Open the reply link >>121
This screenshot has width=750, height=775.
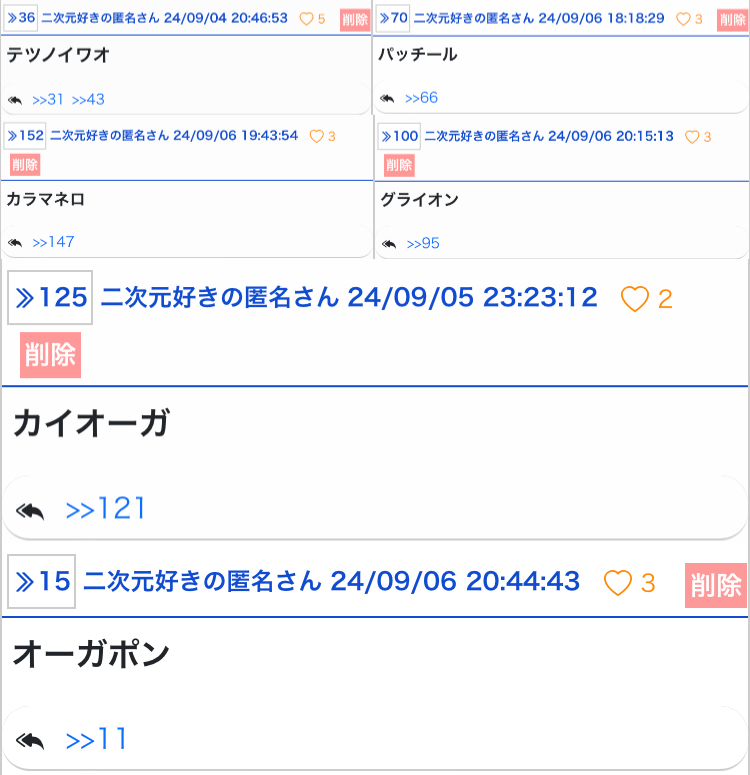pos(105,509)
